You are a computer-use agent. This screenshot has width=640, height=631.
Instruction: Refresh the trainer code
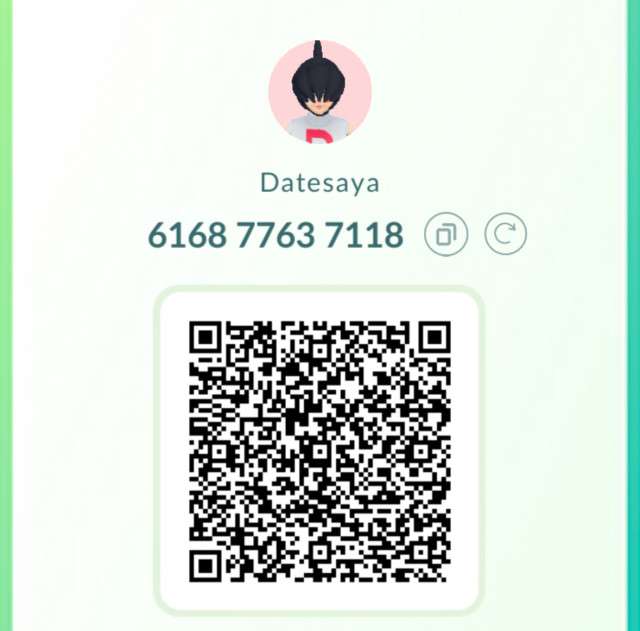pos(505,236)
